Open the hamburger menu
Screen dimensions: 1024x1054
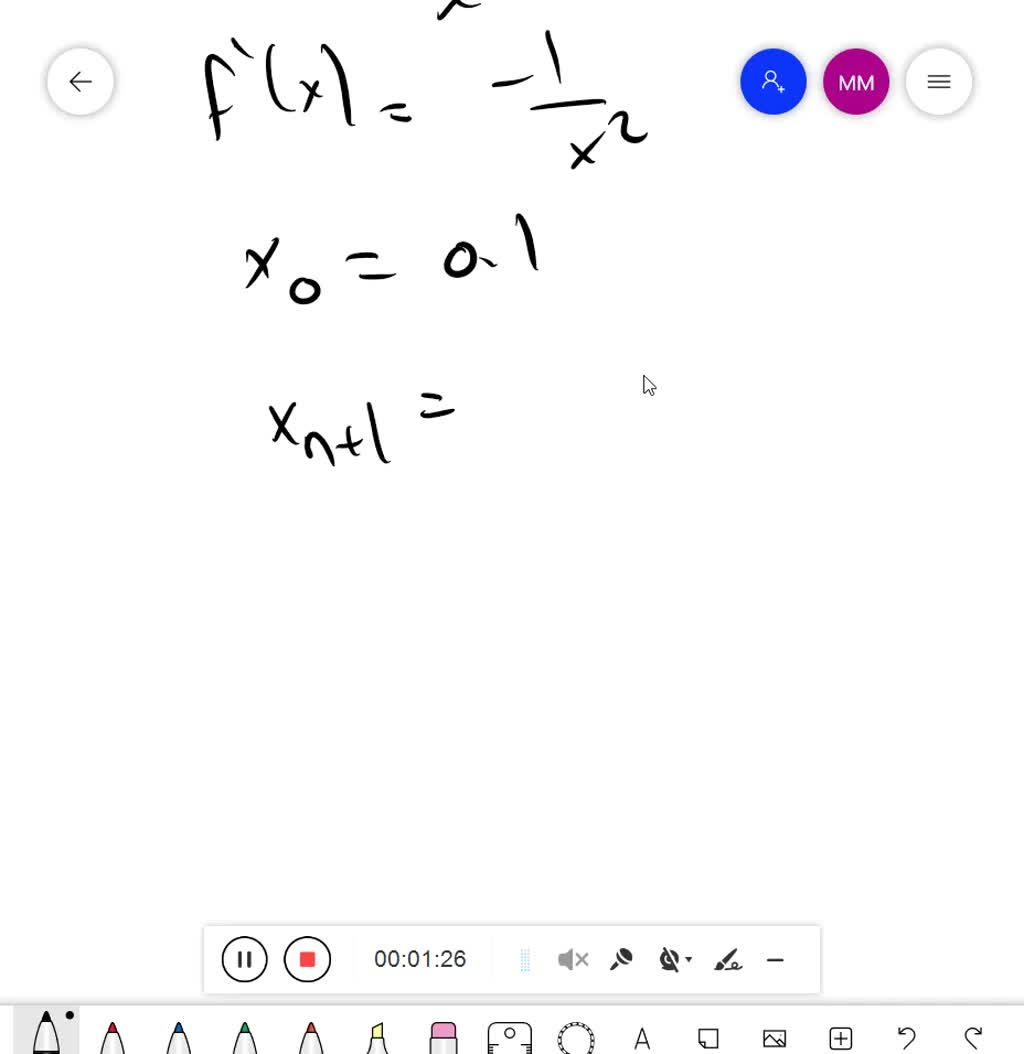click(x=938, y=81)
